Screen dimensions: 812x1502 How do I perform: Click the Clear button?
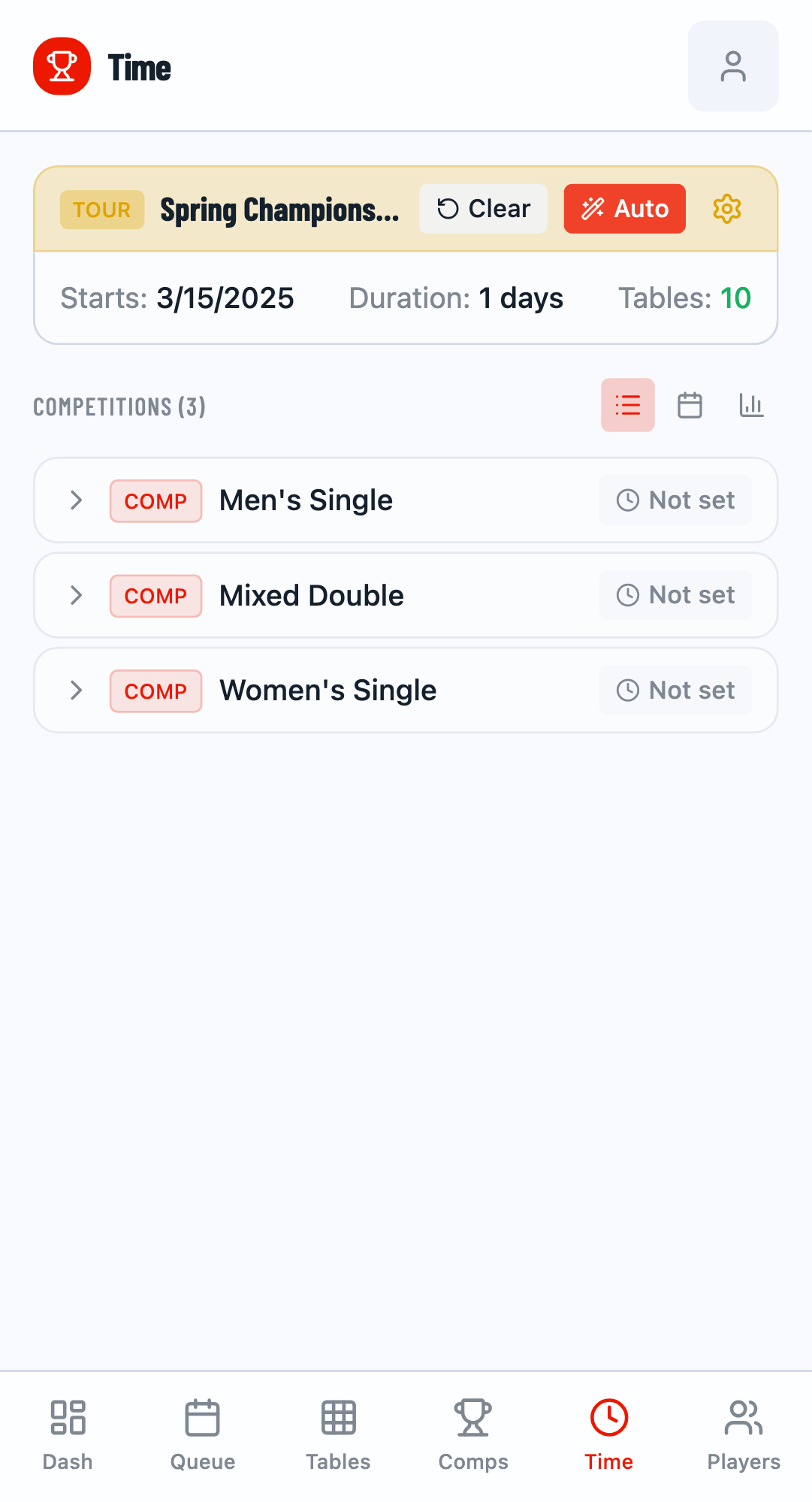(x=483, y=209)
